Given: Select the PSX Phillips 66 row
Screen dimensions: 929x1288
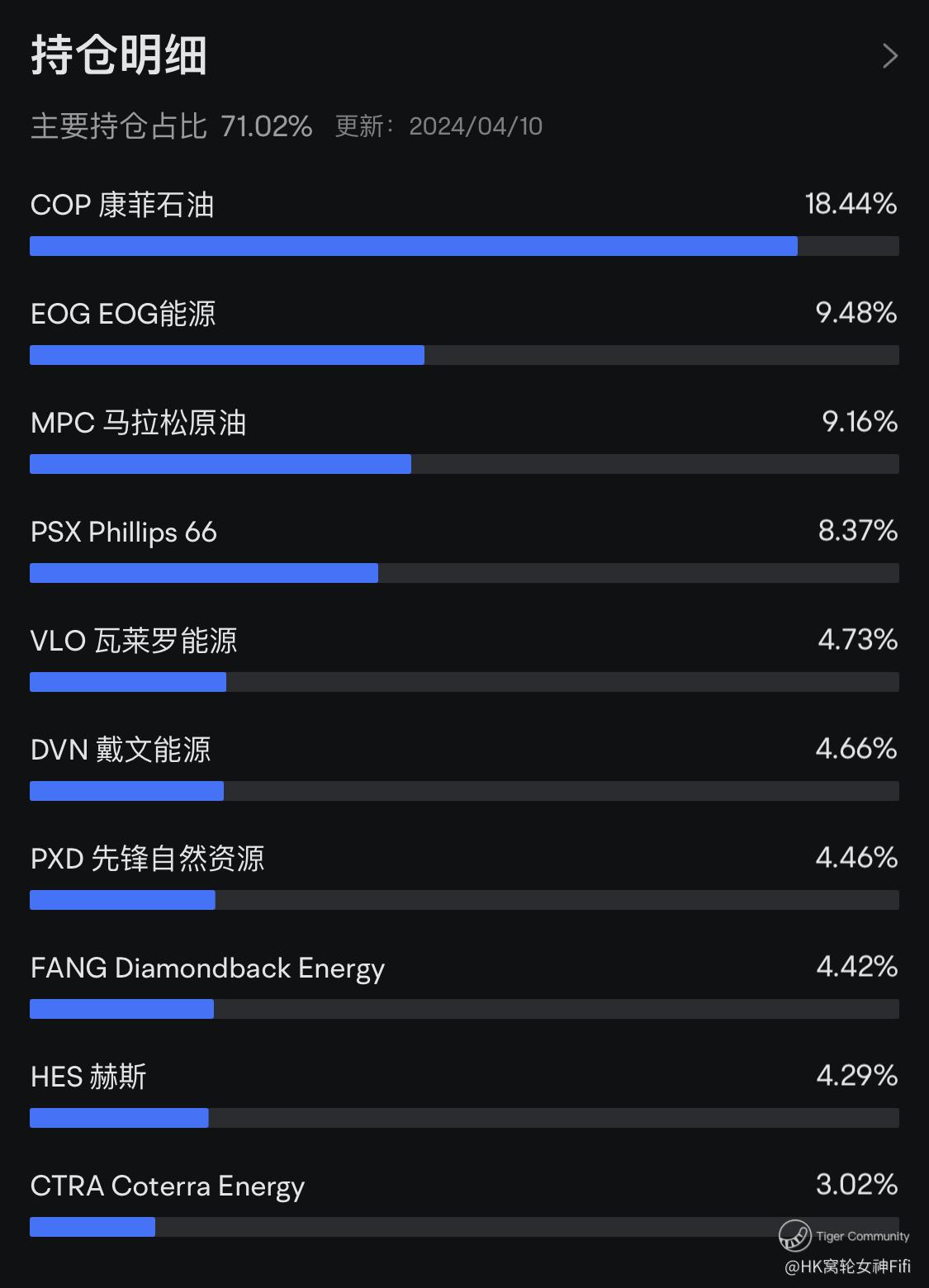Looking at the screenshot, I should pos(464,548).
